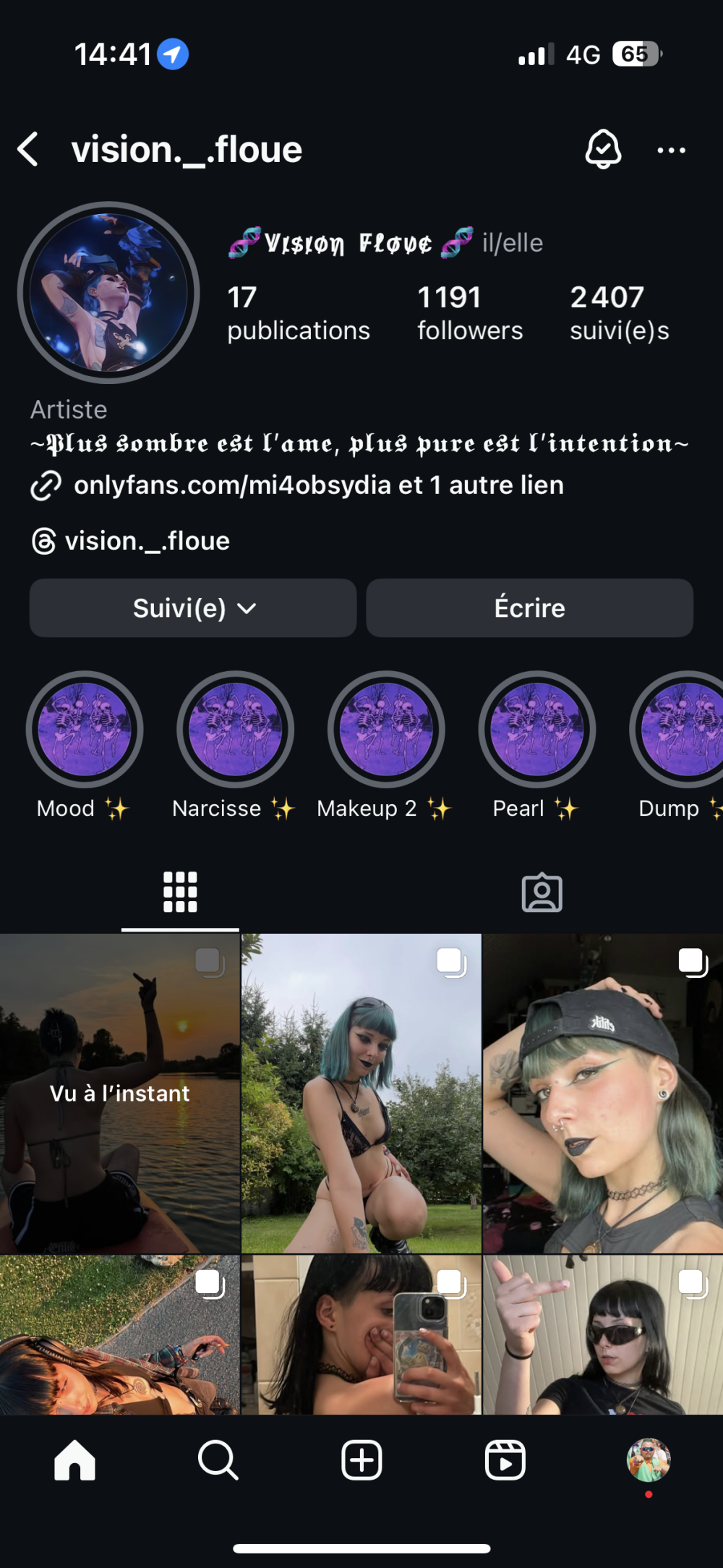The image size is (723, 1568).
Task: Open the Makeup 2 story highlight
Action: pos(386,730)
